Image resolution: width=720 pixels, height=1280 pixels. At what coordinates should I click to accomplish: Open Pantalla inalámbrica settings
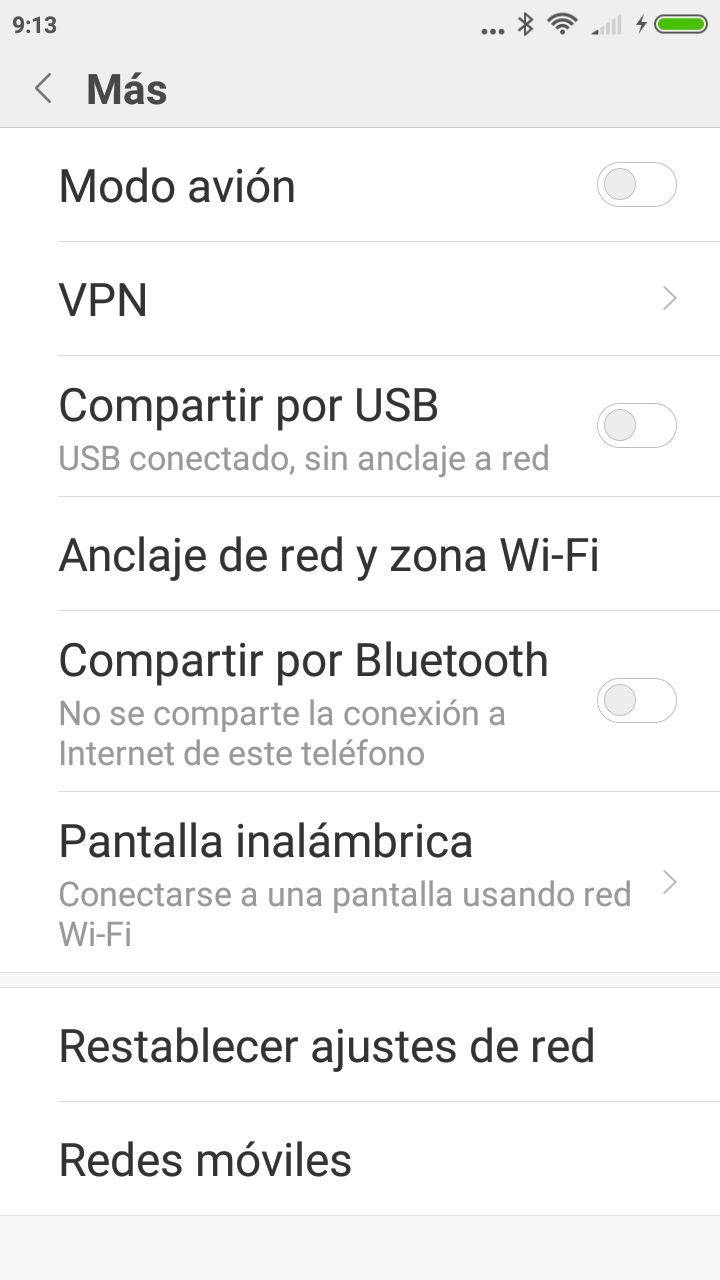(360, 882)
